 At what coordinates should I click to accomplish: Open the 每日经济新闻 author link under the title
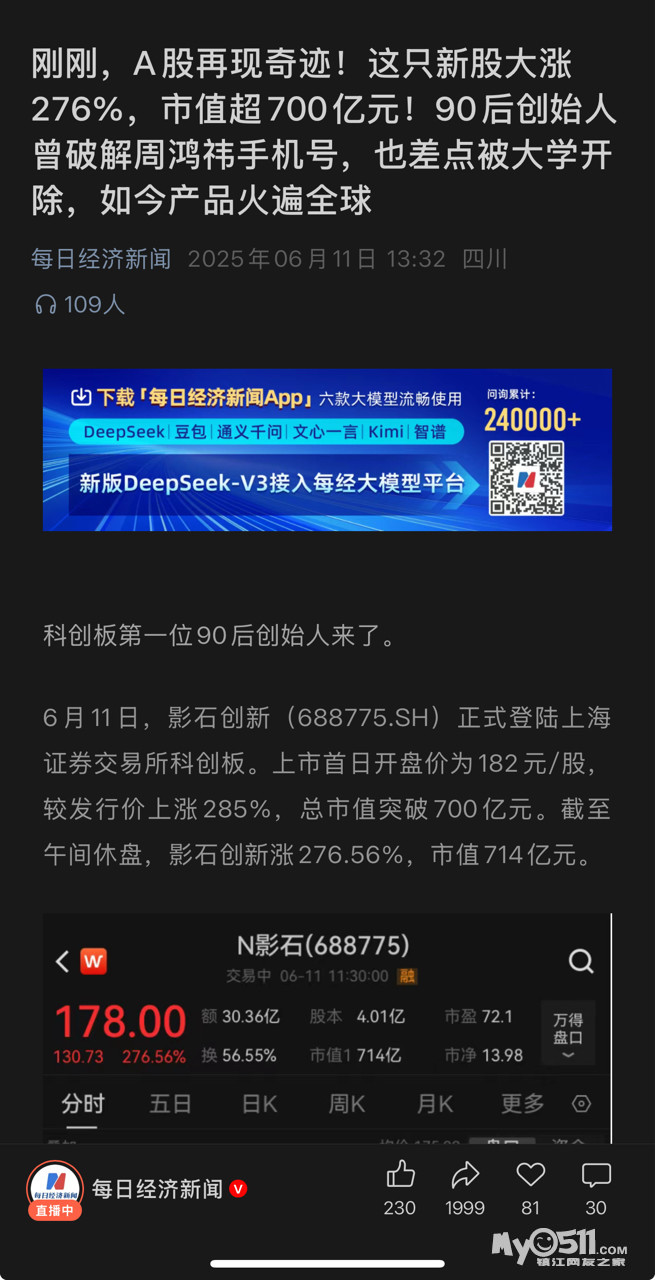click(x=101, y=259)
